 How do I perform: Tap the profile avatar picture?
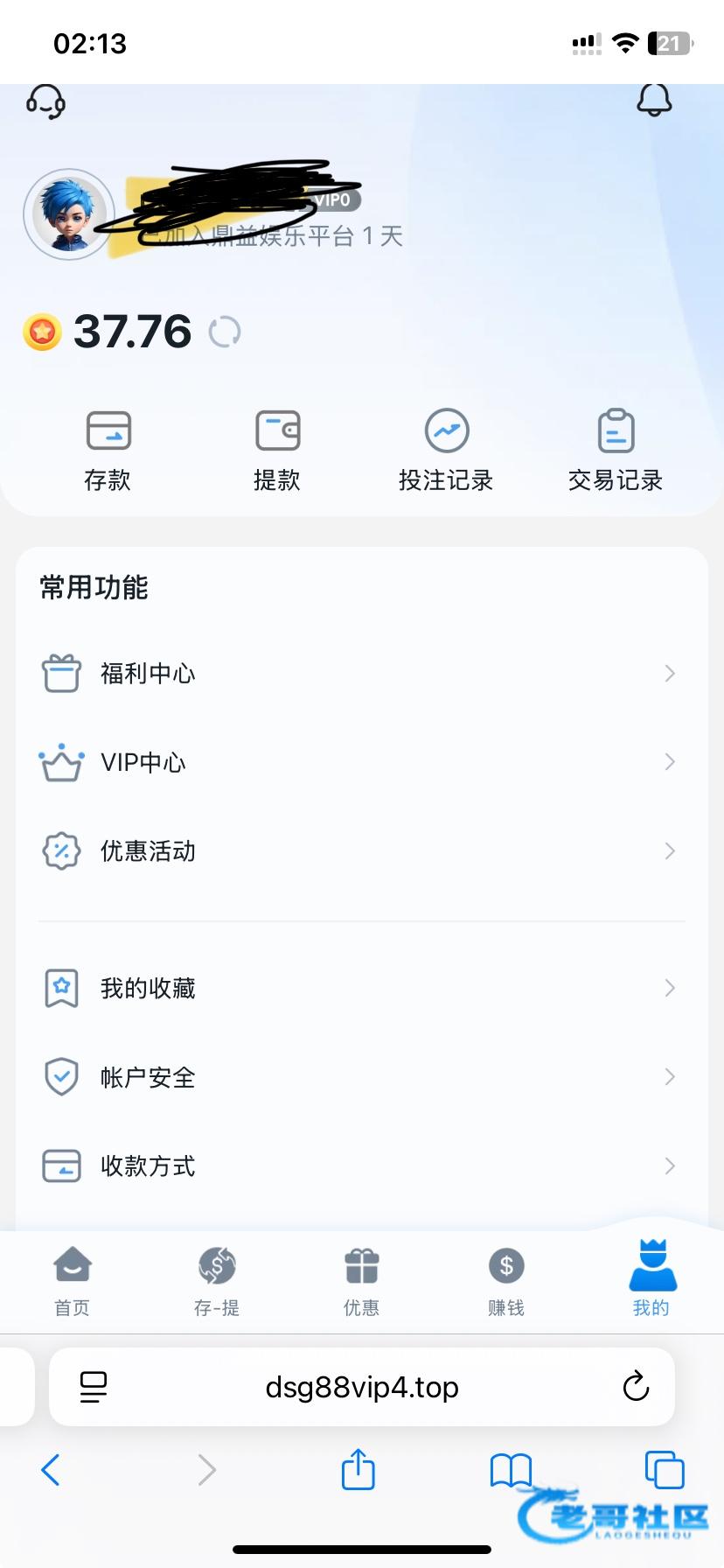pos(69,214)
